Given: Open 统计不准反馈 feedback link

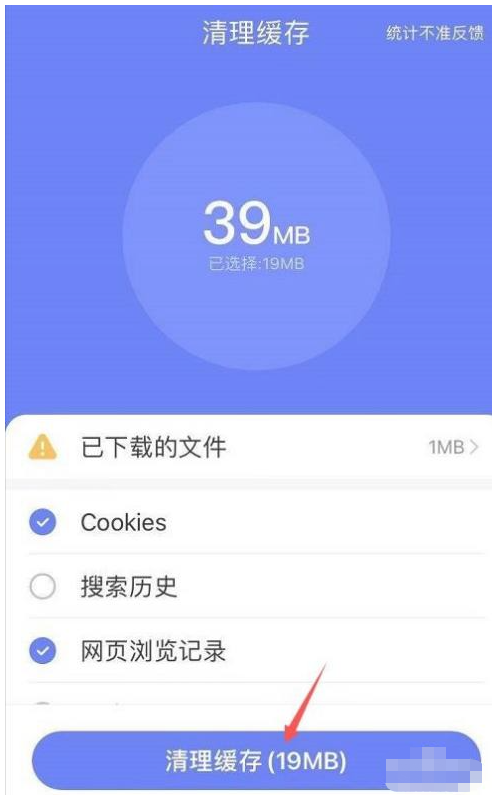Looking at the screenshot, I should tap(435, 33).
